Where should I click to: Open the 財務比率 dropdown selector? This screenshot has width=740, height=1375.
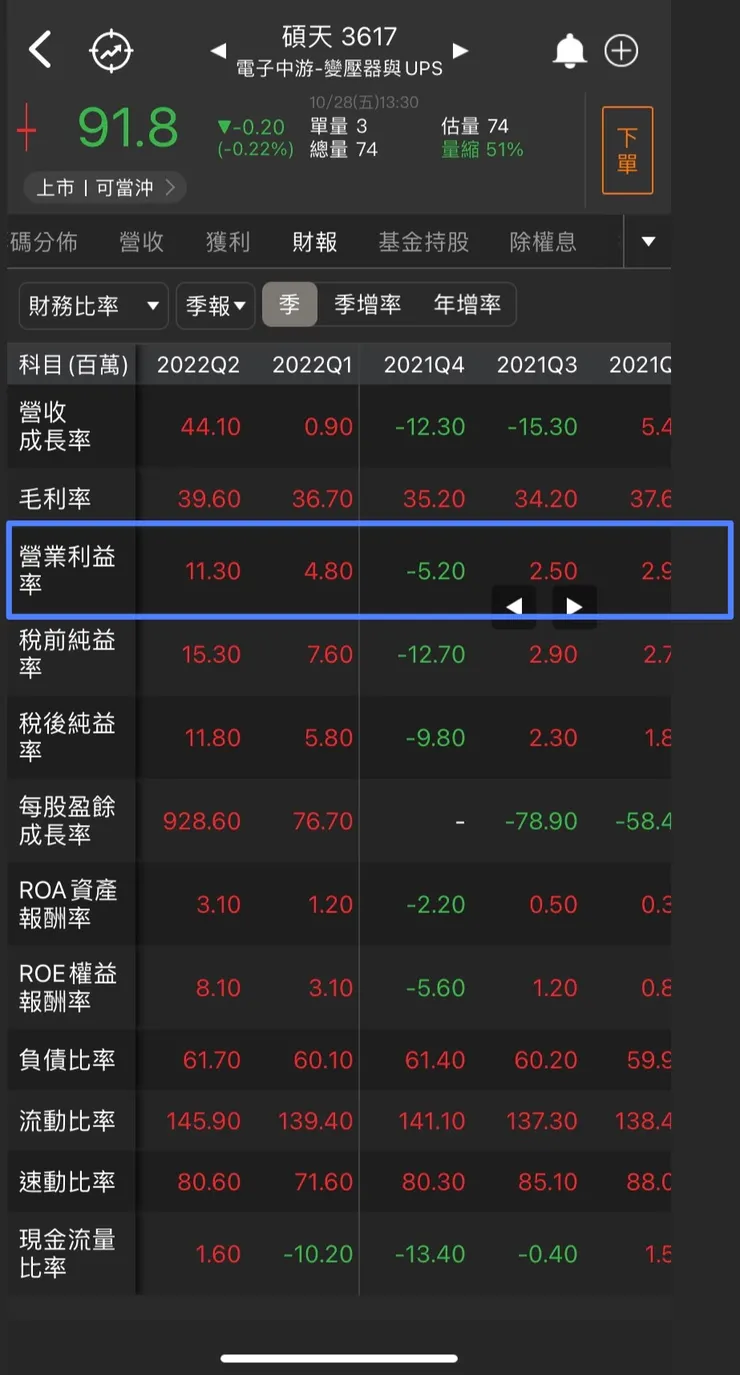tap(92, 306)
